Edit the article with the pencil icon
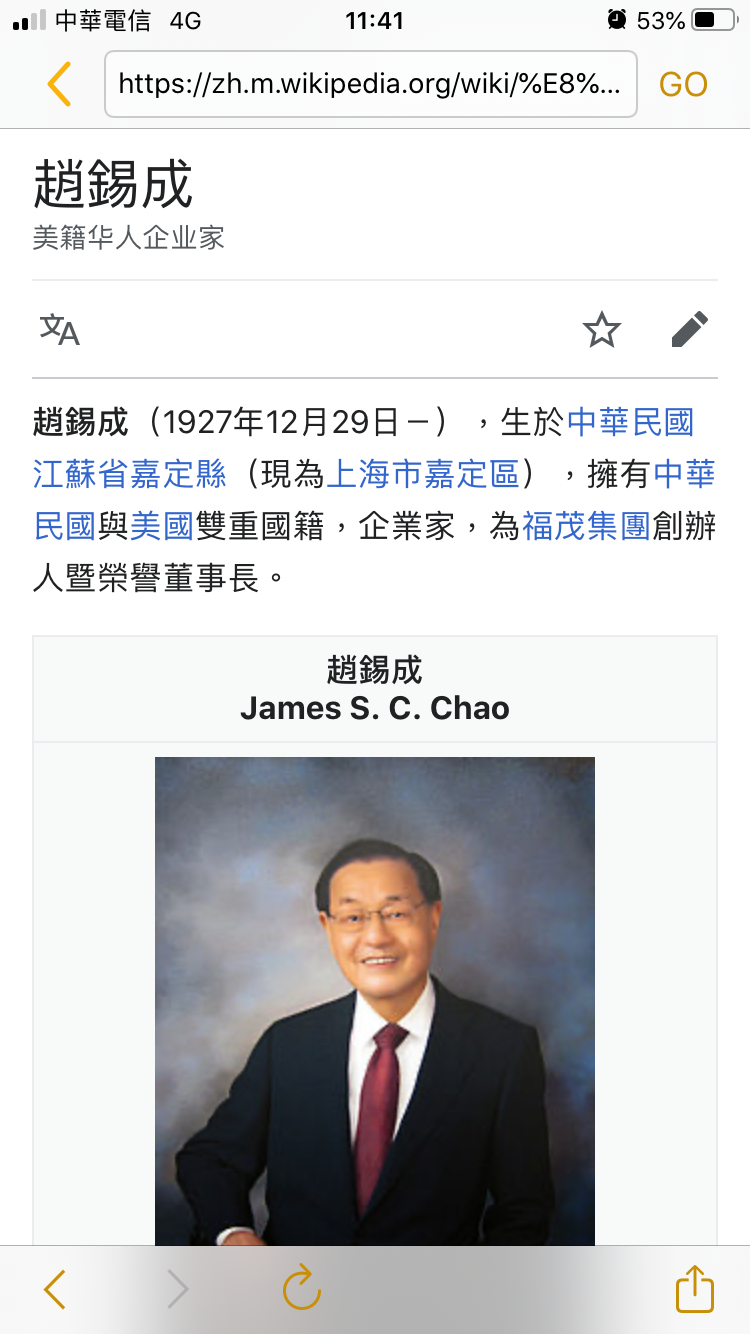 click(690, 329)
